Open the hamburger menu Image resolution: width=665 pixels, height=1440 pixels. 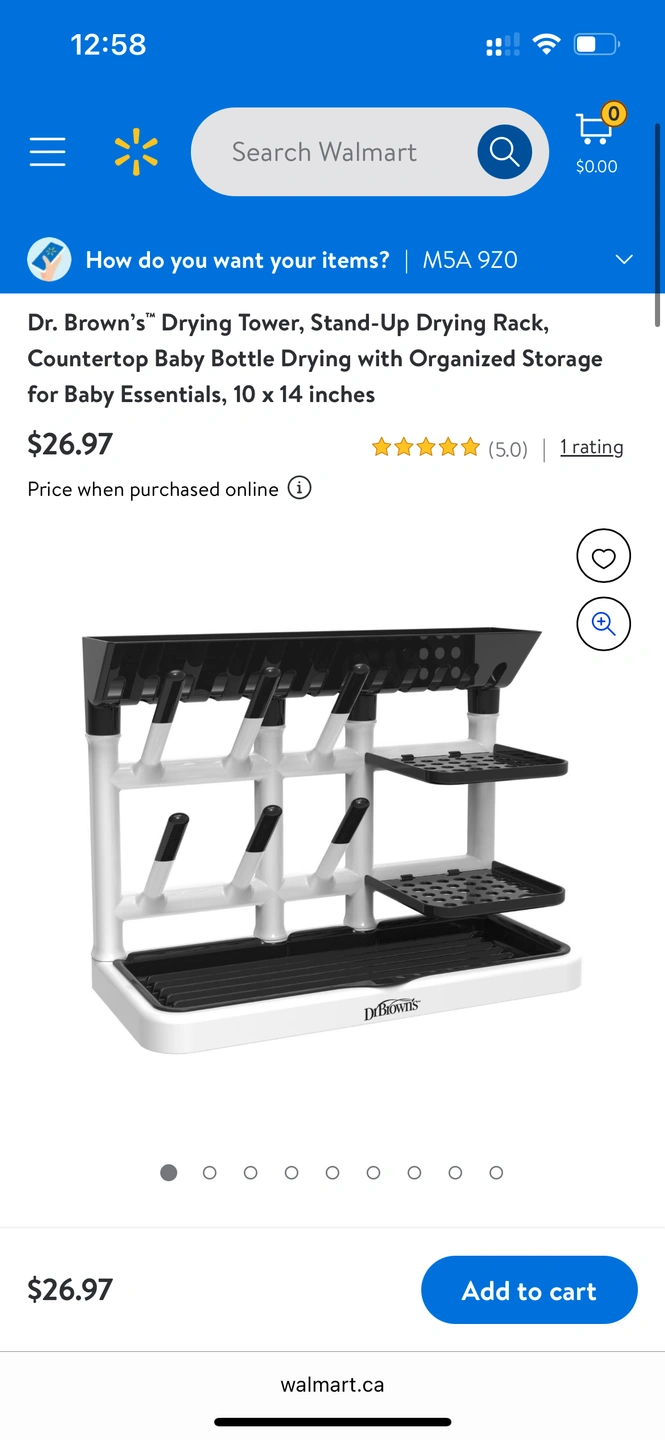tap(47, 152)
